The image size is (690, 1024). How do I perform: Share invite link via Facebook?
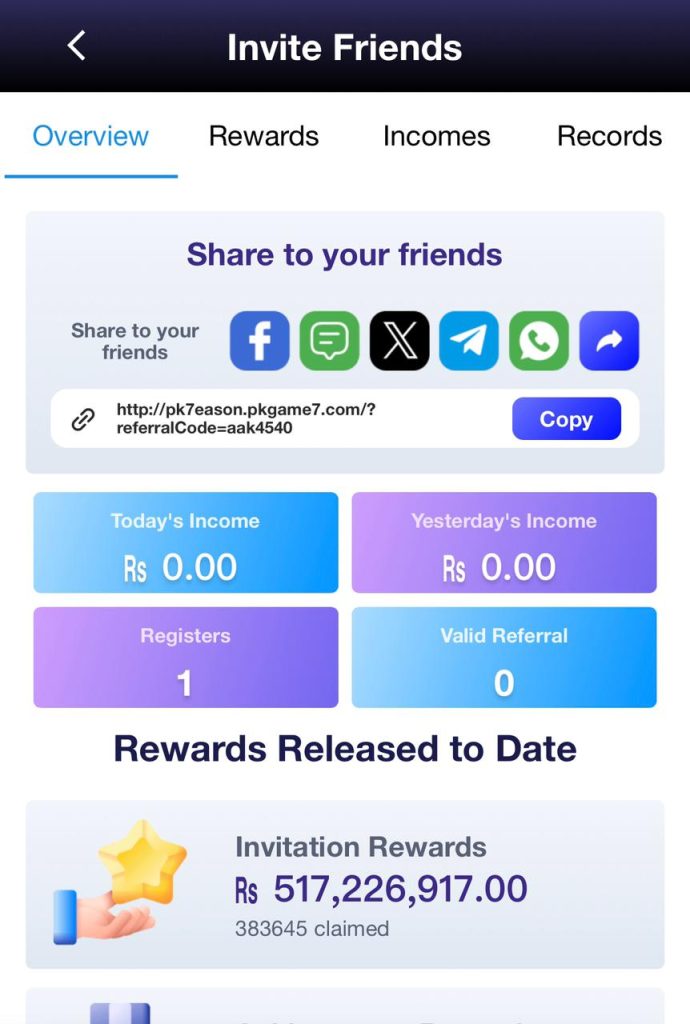pyautogui.click(x=260, y=341)
